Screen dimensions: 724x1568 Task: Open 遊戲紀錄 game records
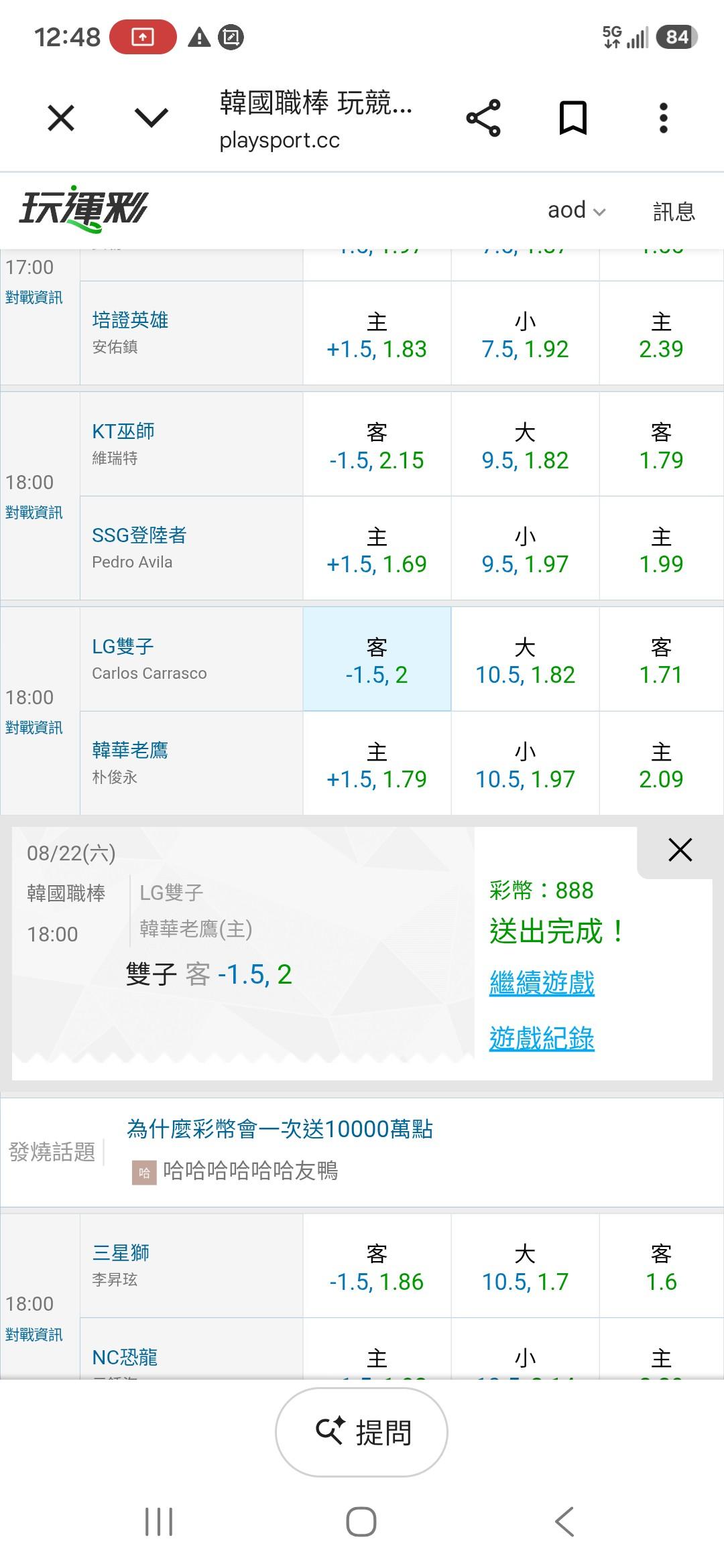542,1038
